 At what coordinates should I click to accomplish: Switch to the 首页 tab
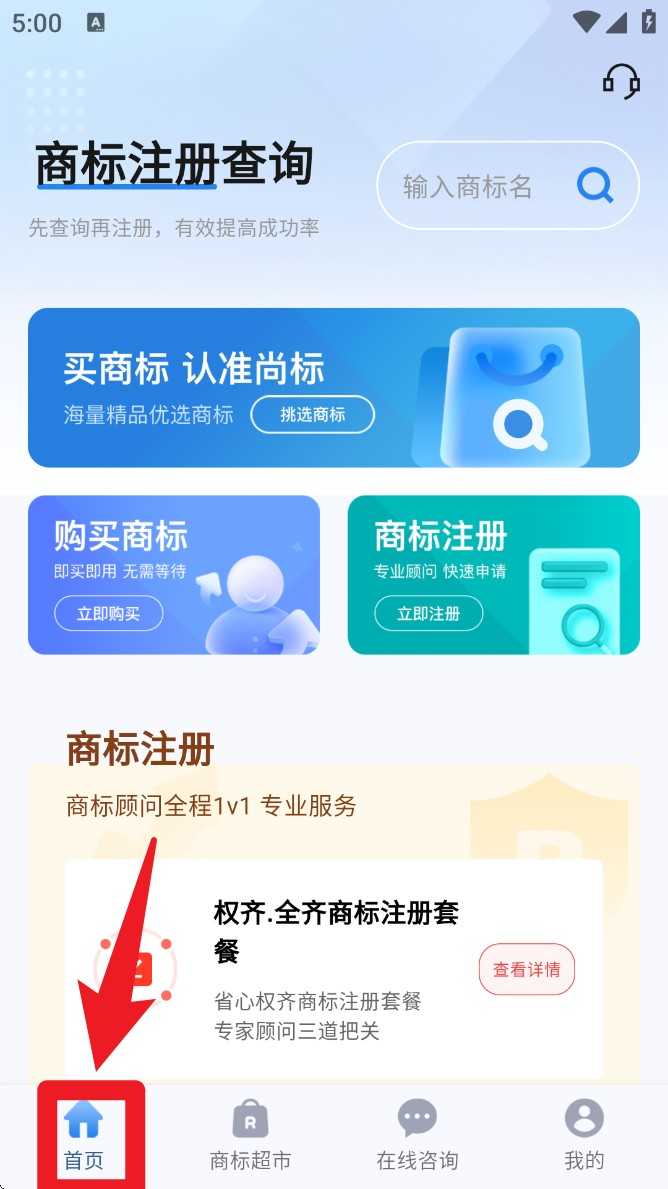coord(84,1135)
